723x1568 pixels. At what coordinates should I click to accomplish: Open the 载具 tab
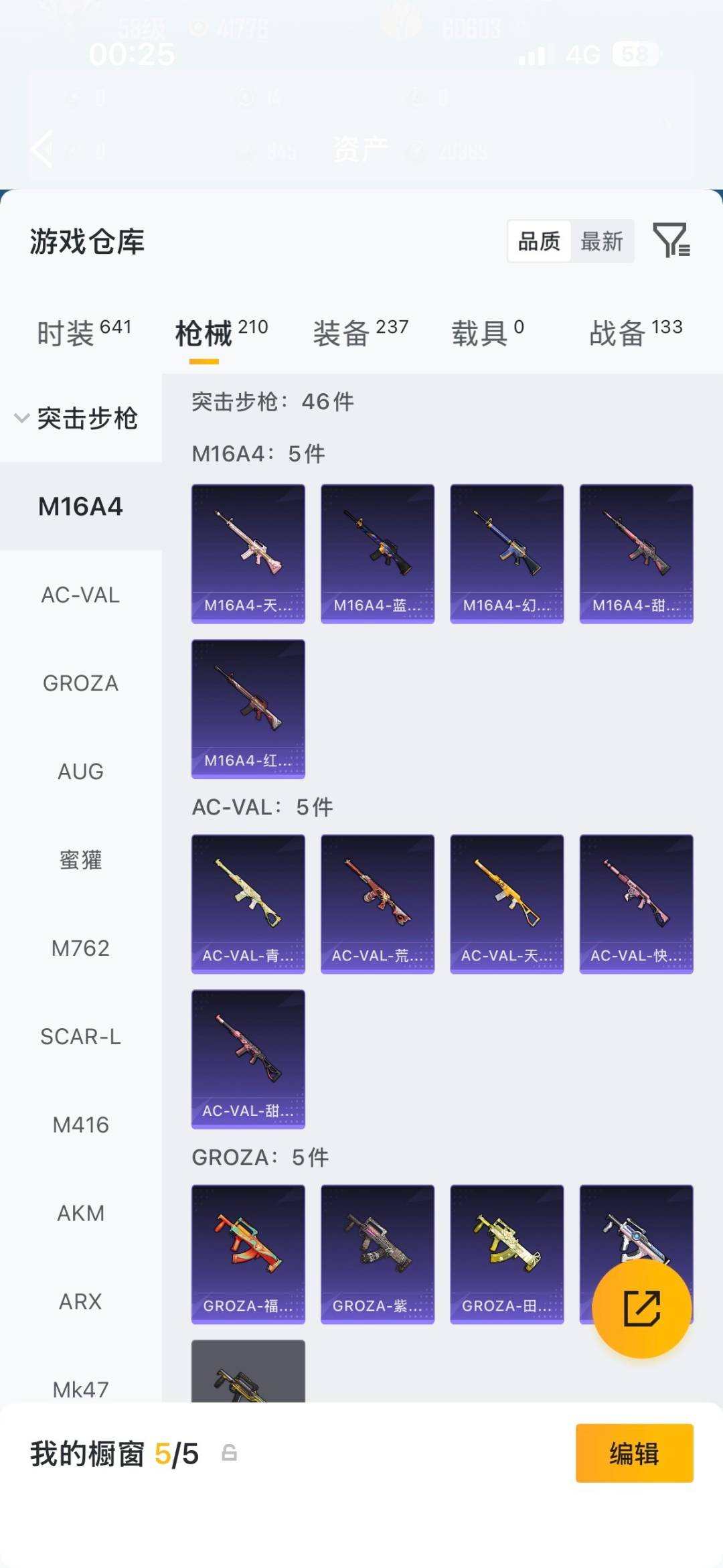pyautogui.click(x=488, y=332)
